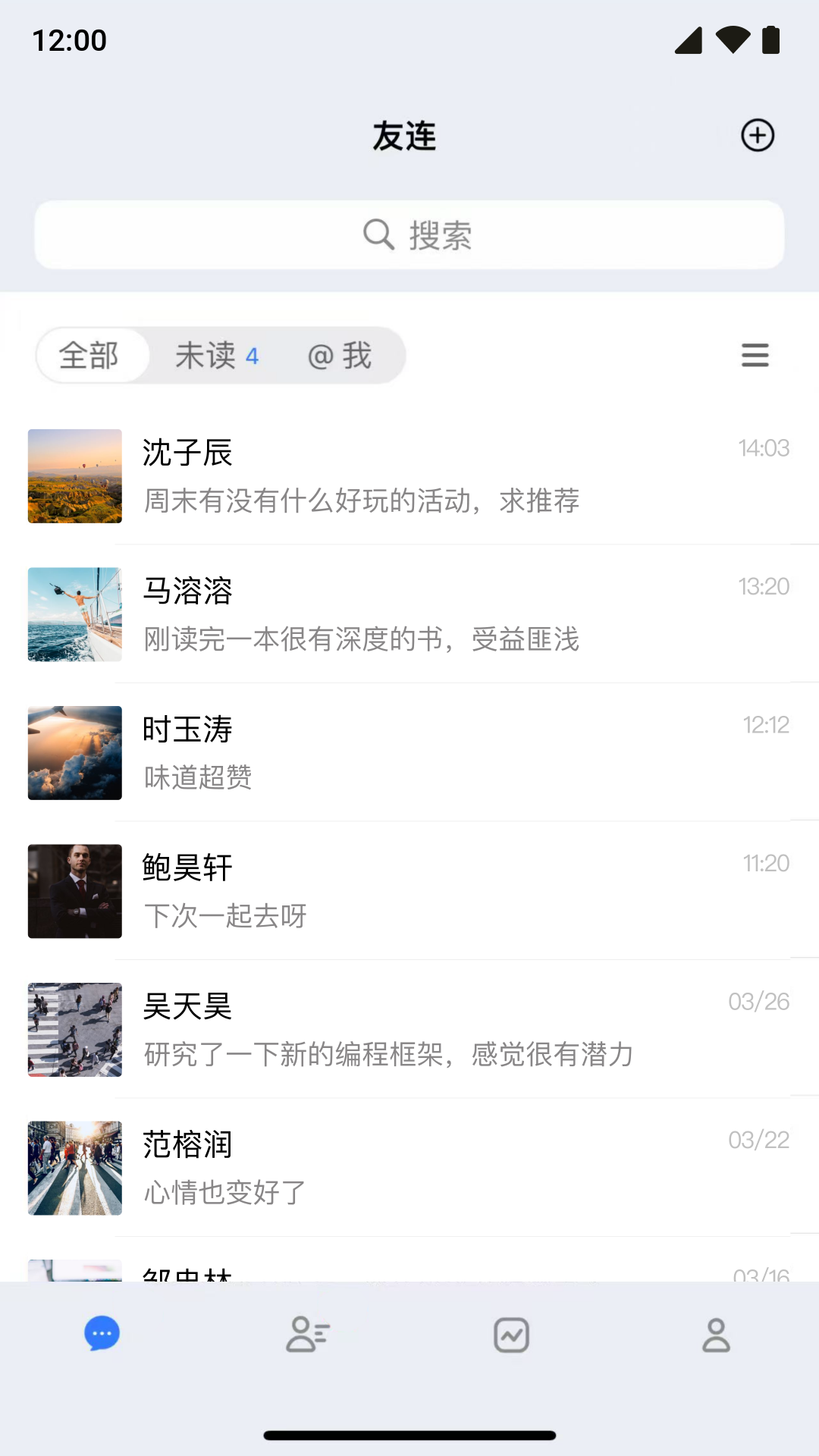
Task: Switch to the 未读 unread tab
Action: click(217, 356)
